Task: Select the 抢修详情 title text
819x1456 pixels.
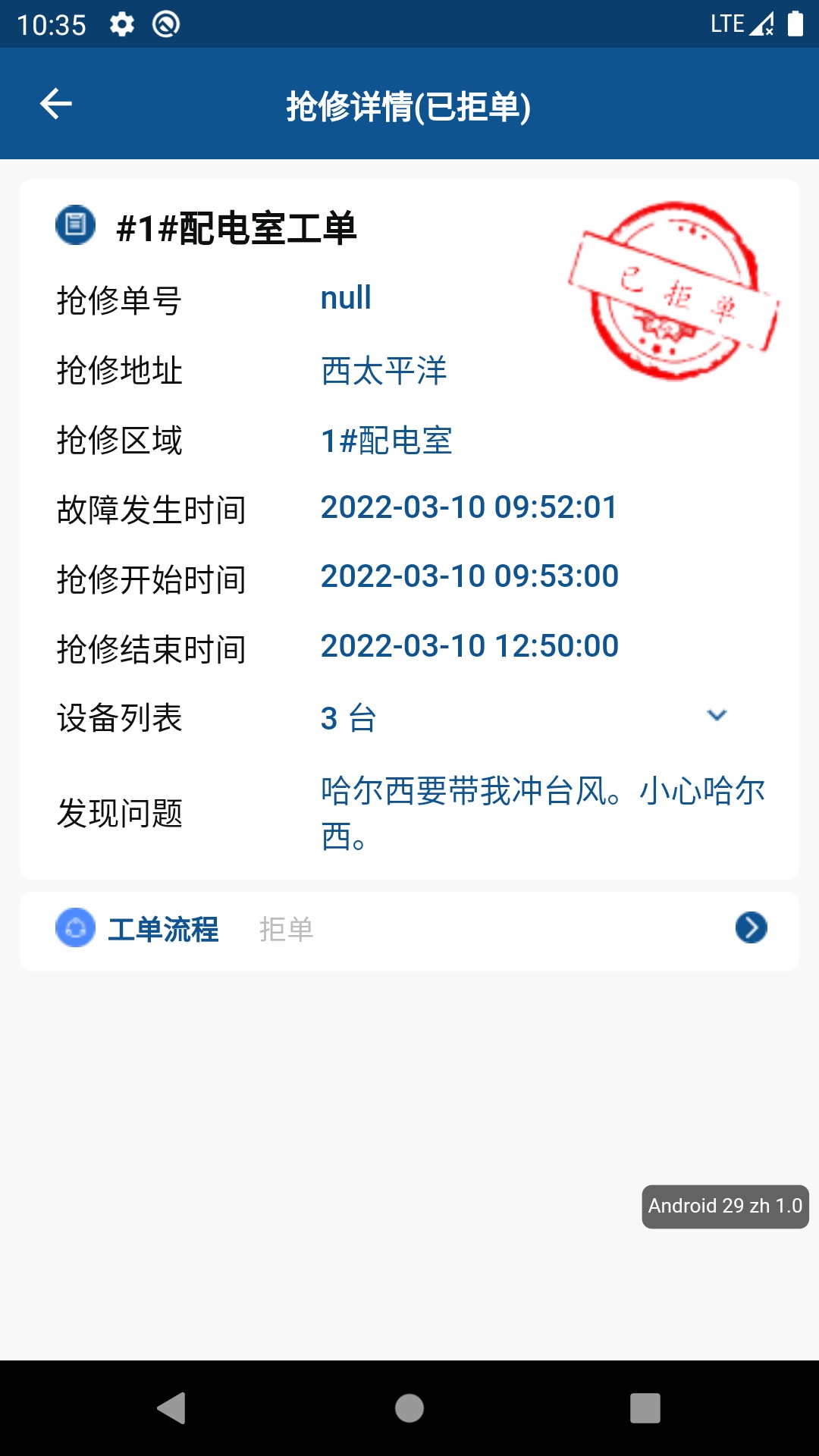Action: coord(409,106)
